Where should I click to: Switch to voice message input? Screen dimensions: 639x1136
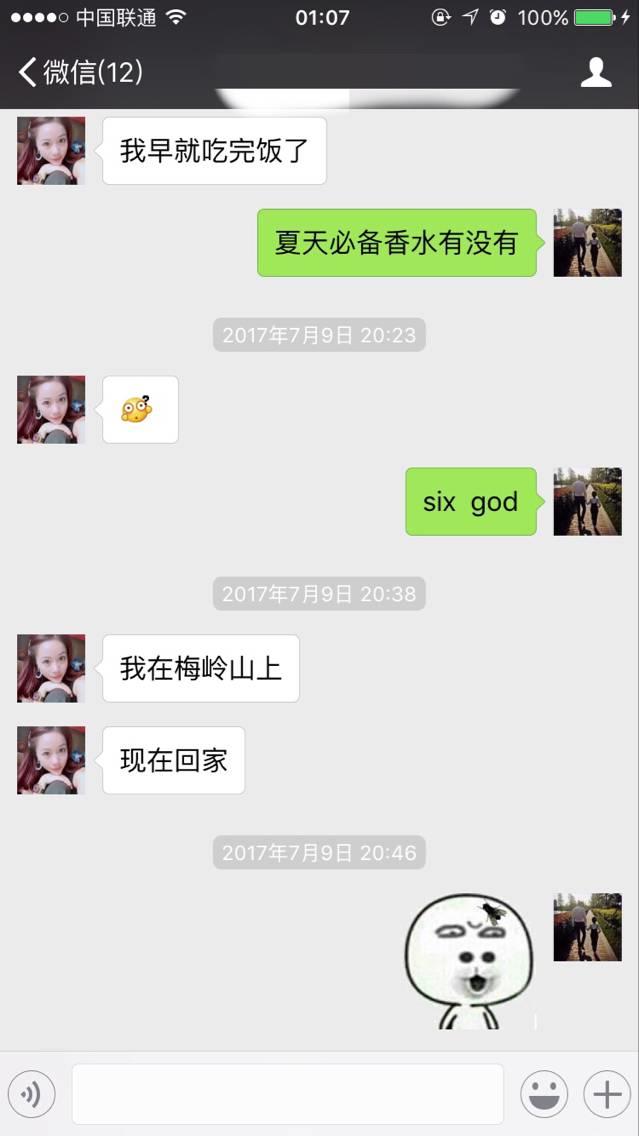[31, 1094]
